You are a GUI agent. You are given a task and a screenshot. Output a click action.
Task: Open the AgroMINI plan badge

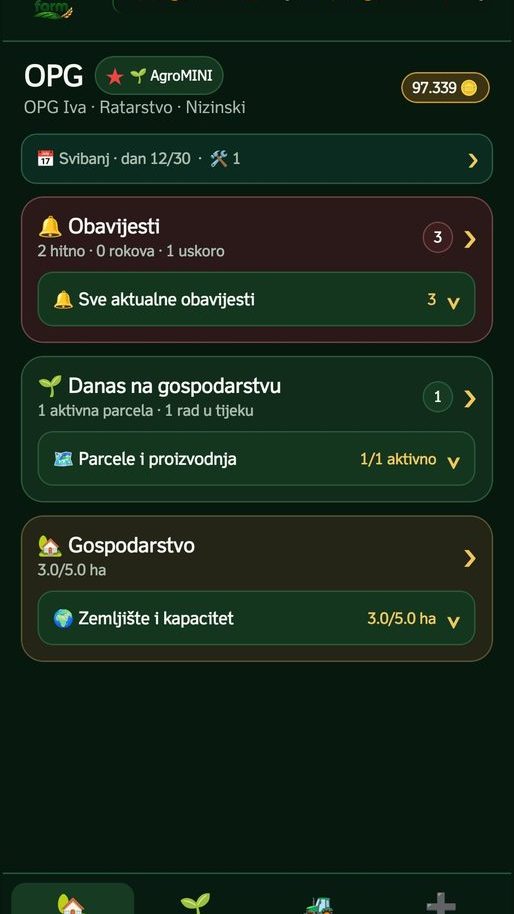[159, 76]
